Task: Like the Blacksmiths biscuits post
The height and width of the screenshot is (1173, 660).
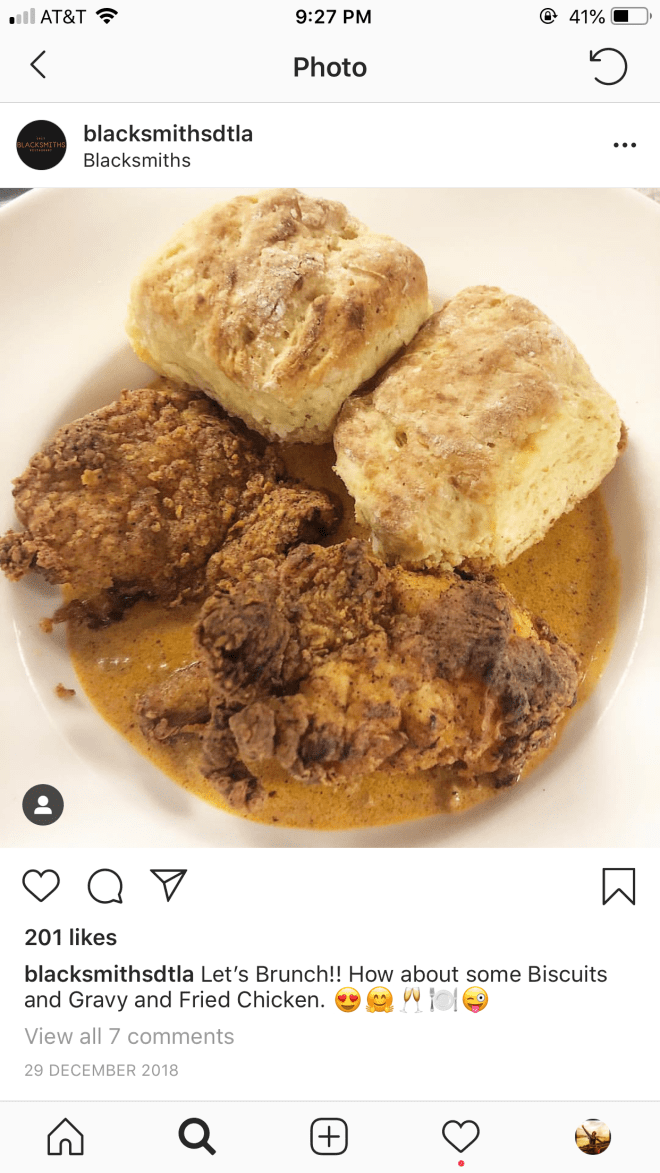Action: click(42, 885)
